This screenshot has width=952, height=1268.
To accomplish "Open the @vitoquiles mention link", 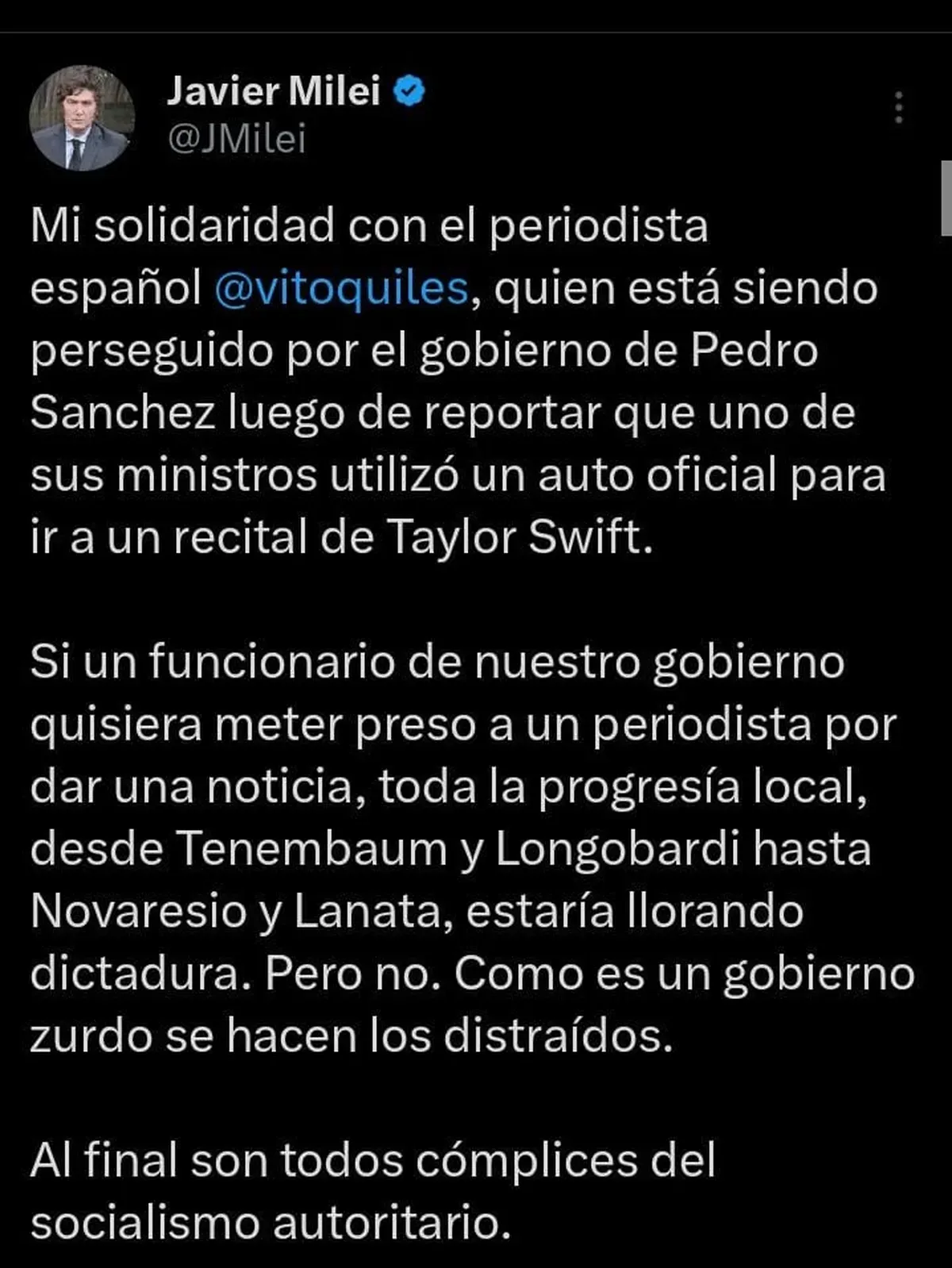I will pos(341,287).
